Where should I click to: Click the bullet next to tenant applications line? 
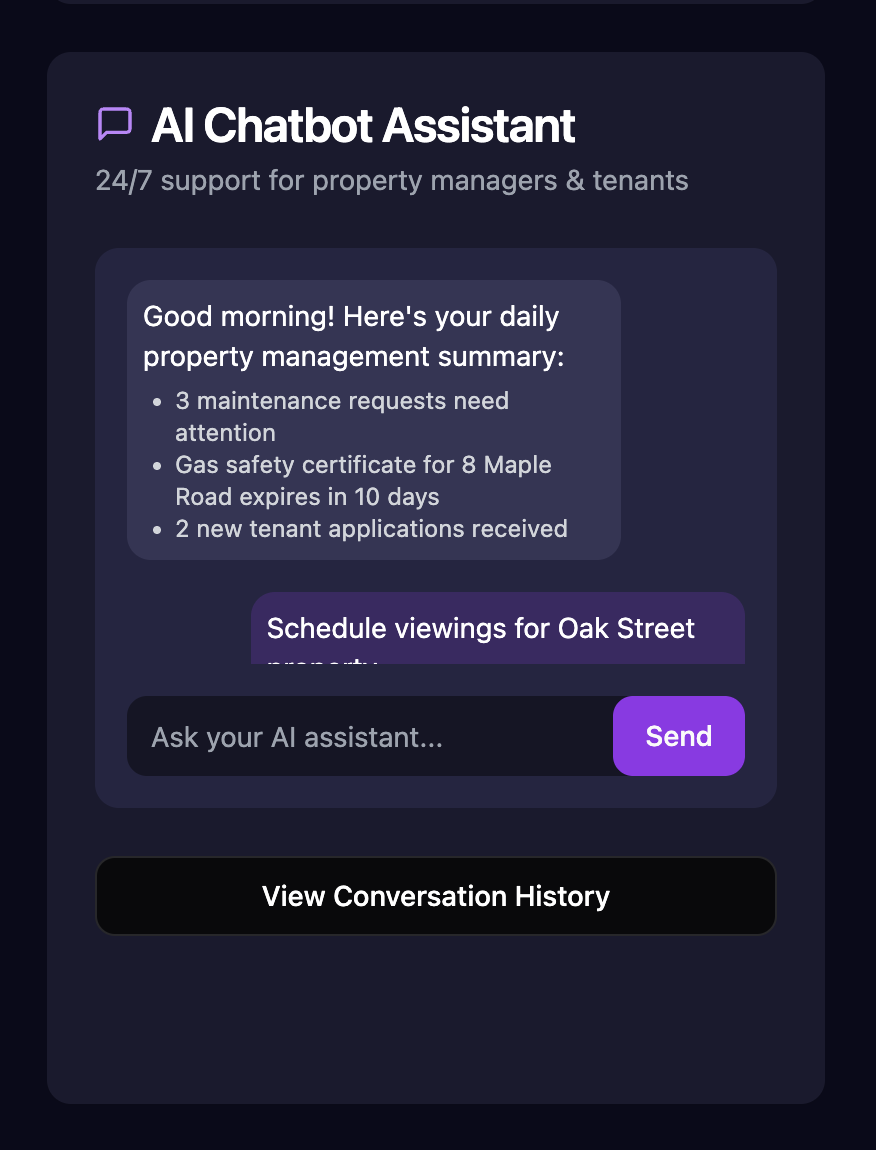coord(156,530)
